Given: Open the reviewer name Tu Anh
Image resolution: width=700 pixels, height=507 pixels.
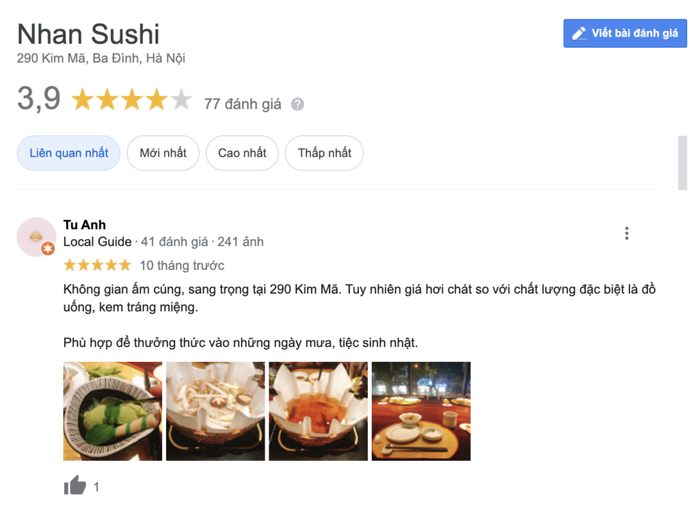Looking at the screenshot, I should pyautogui.click(x=84, y=224).
